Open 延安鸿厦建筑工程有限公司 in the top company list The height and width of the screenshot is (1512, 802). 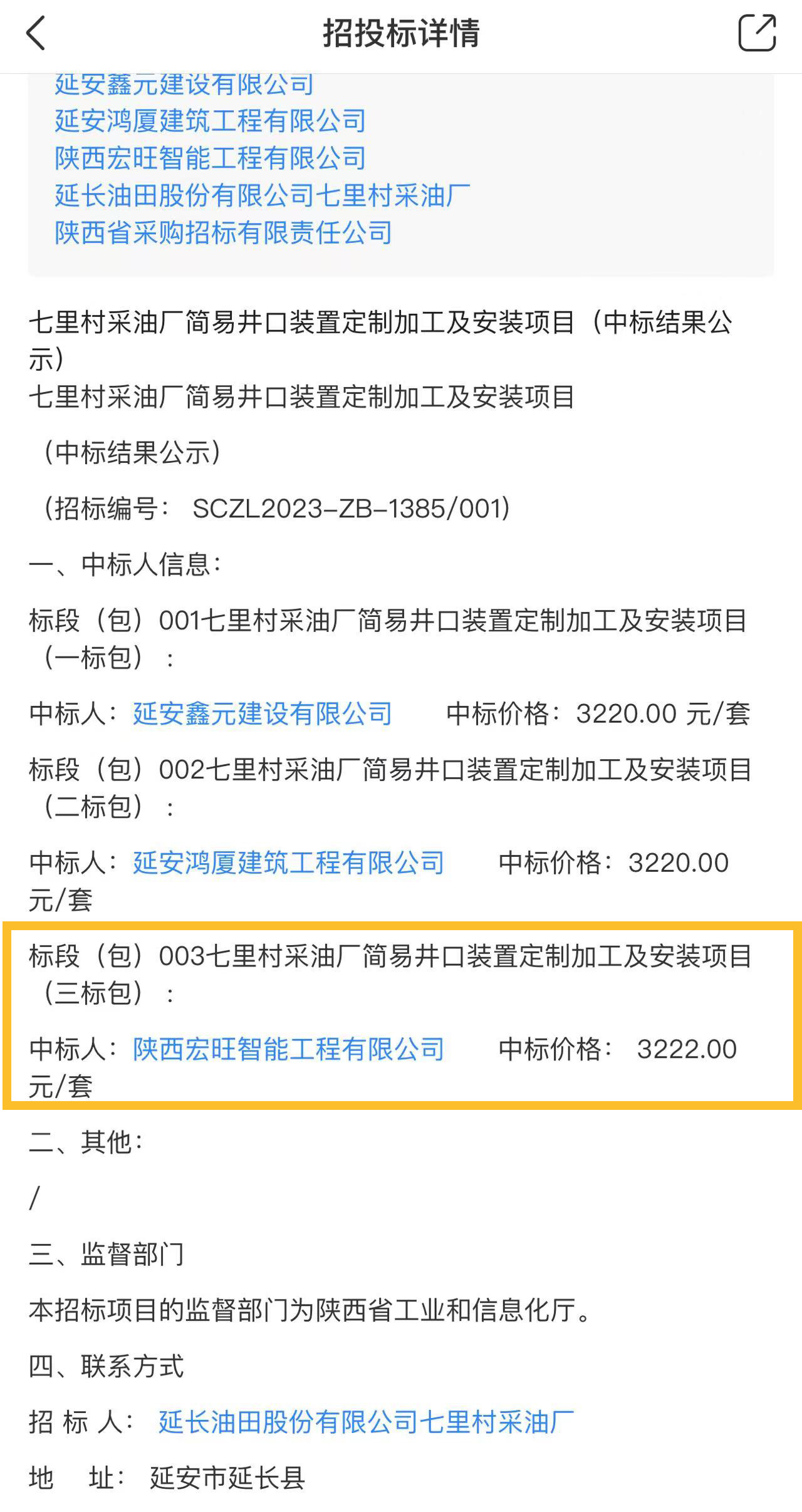(x=211, y=121)
